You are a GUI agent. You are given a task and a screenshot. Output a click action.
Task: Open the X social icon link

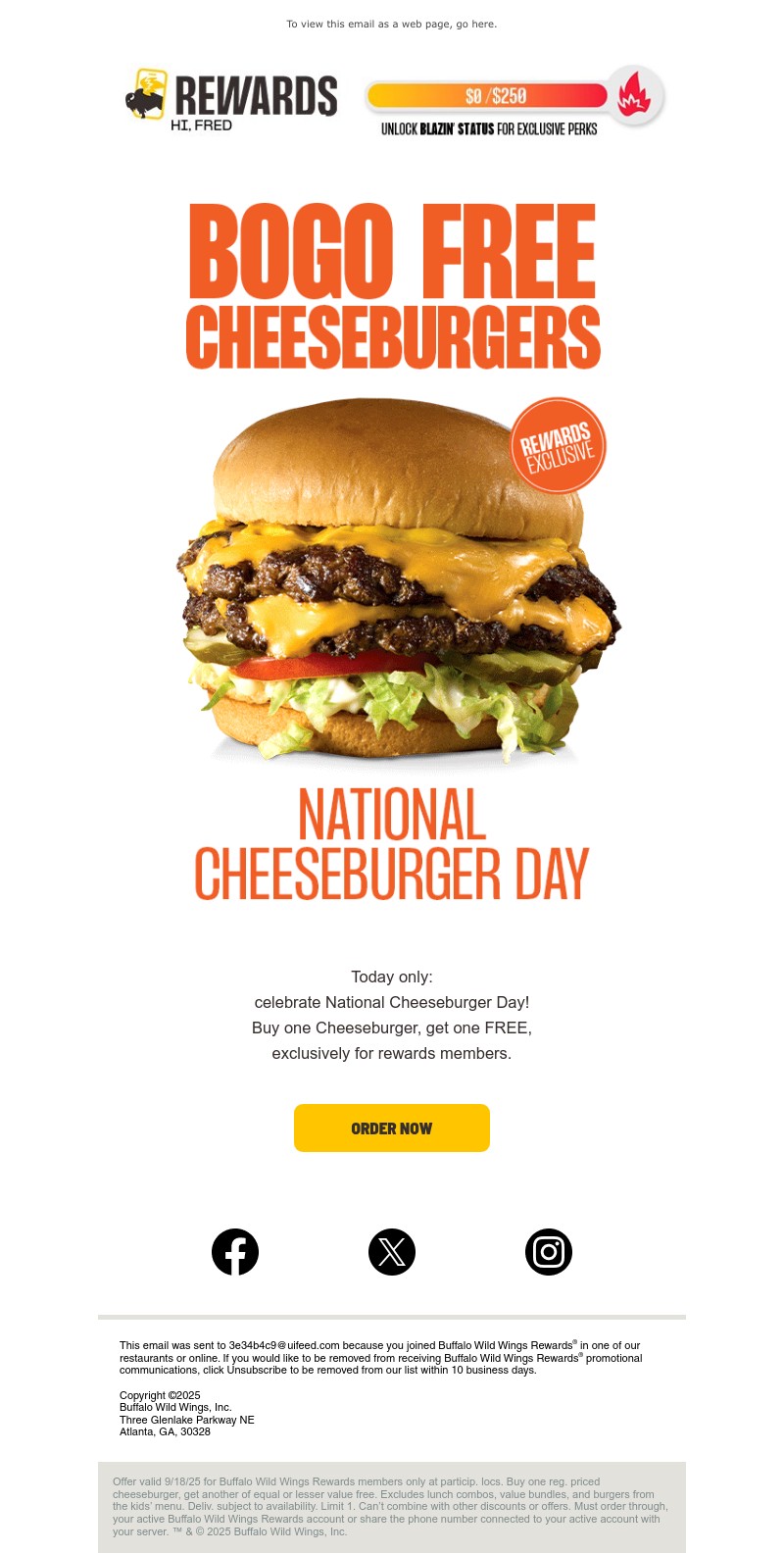coord(392,1252)
